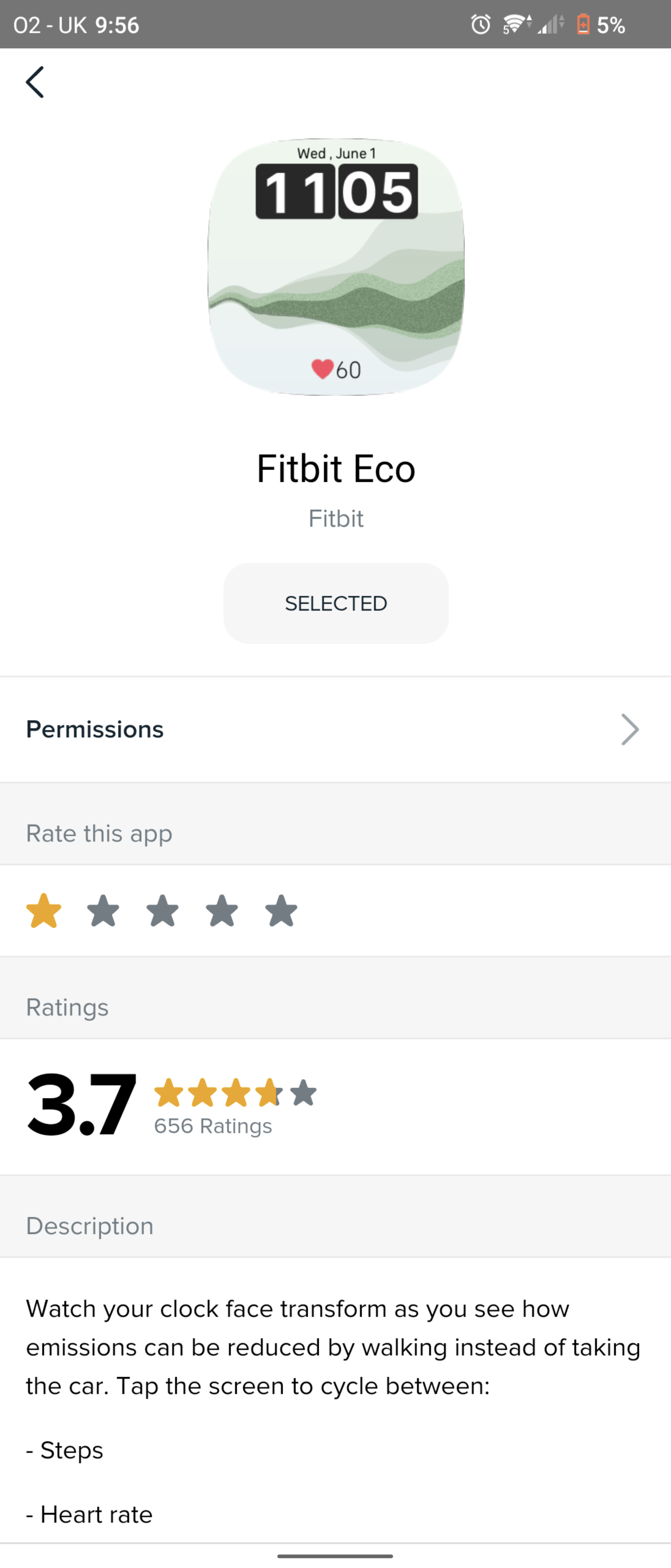Tap the first gold star under Rate this app
671x1568 pixels.
click(44, 910)
